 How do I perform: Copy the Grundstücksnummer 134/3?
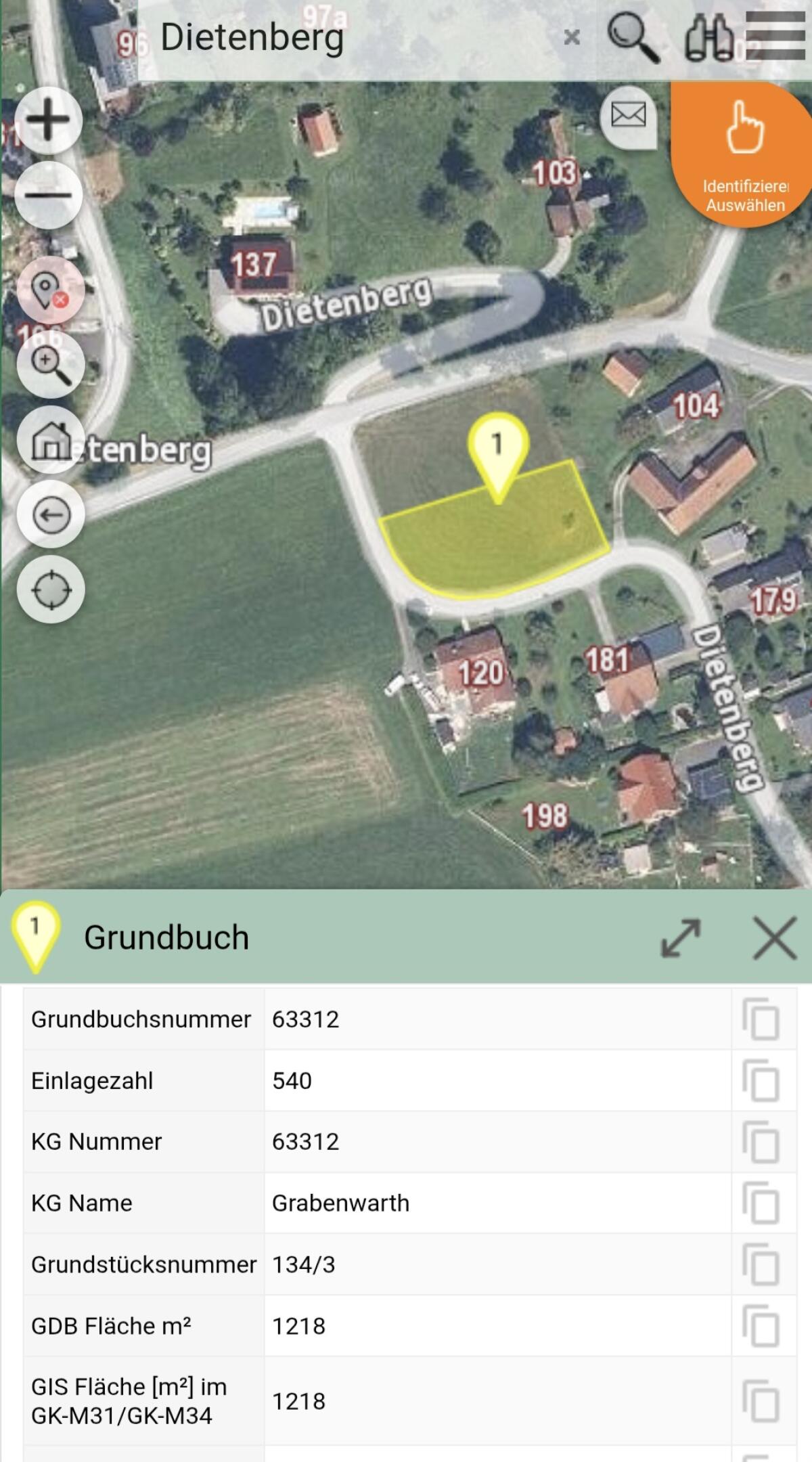(x=761, y=1264)
